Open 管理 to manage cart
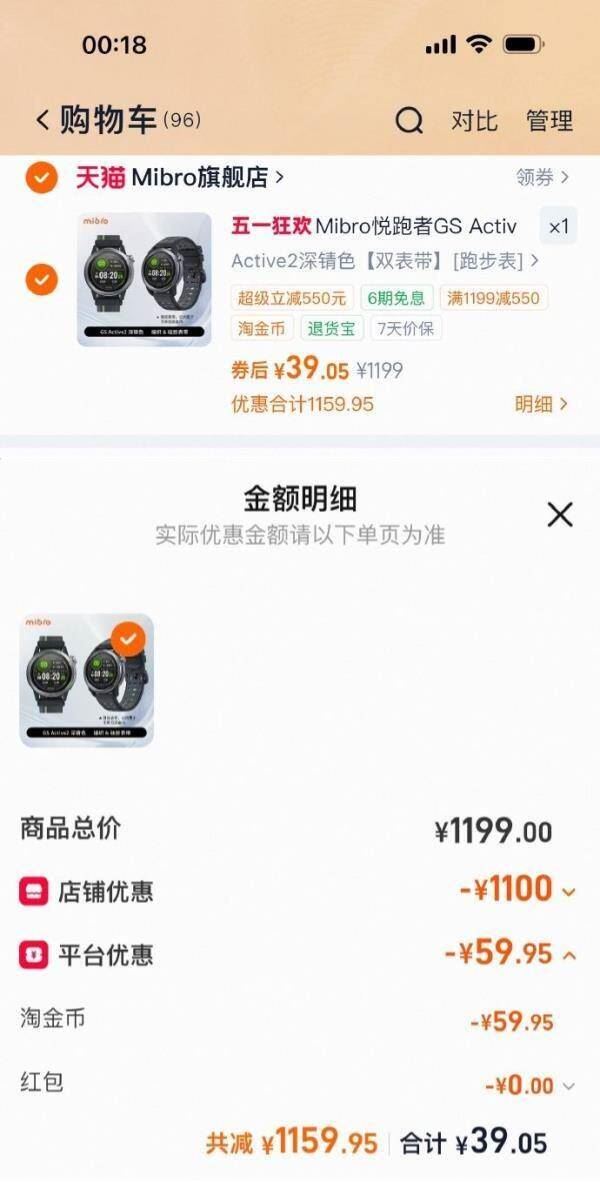Image resolution: width=600 pixels, height=1182 pixels. 549,121
